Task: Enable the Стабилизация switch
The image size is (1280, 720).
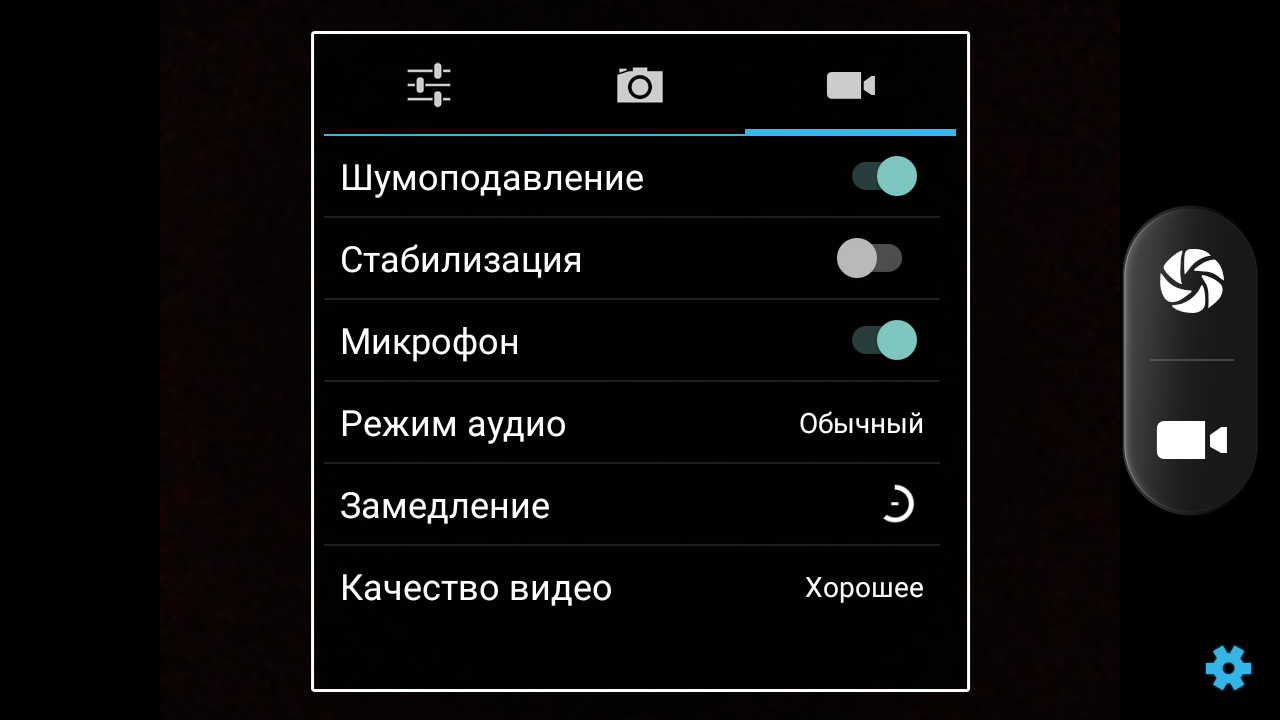Action: 869,258
